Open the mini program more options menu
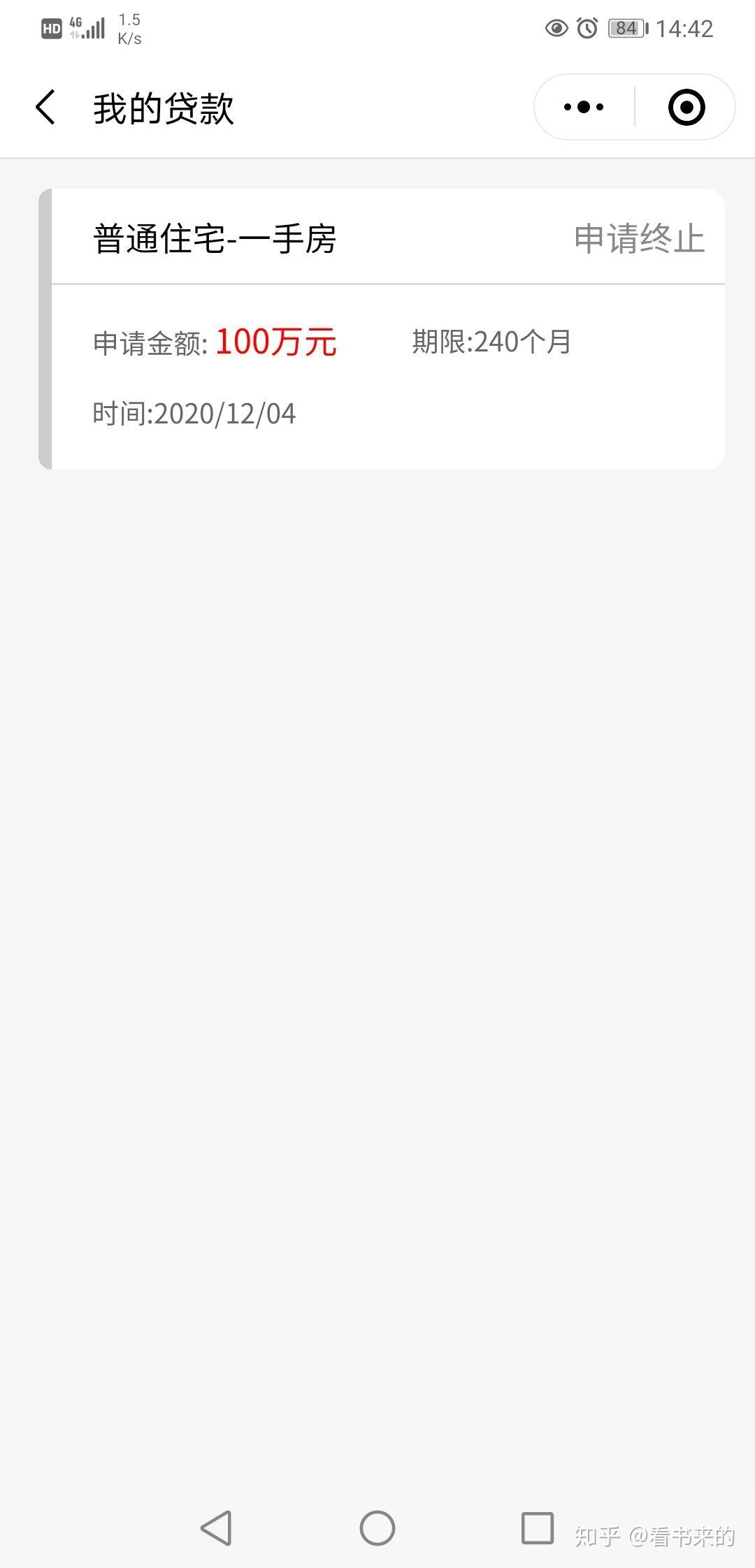The width and height of the screenshot is (755, 1568). click(x=584, y=108)
